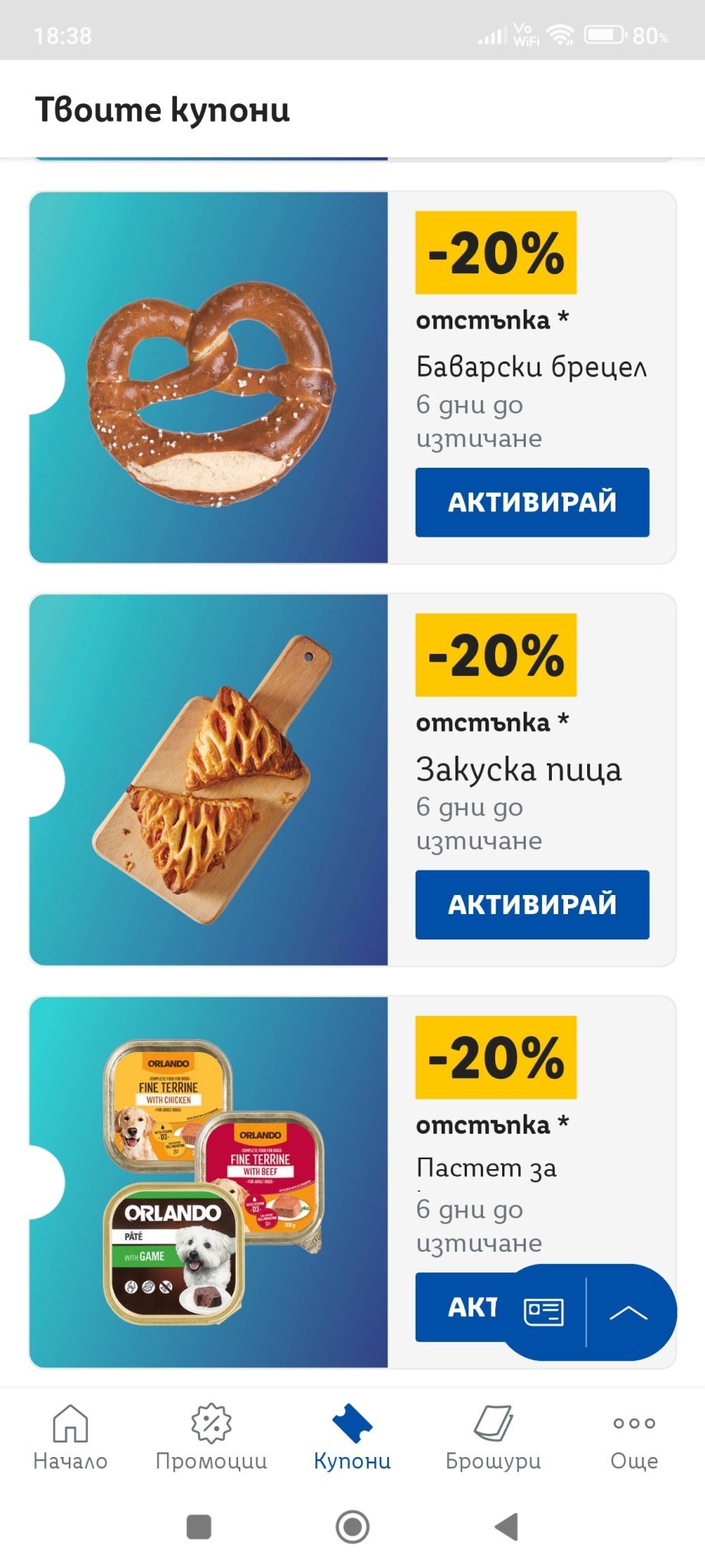Open the Брошури tab
705x1568 pixels.
coord(493,1437)
